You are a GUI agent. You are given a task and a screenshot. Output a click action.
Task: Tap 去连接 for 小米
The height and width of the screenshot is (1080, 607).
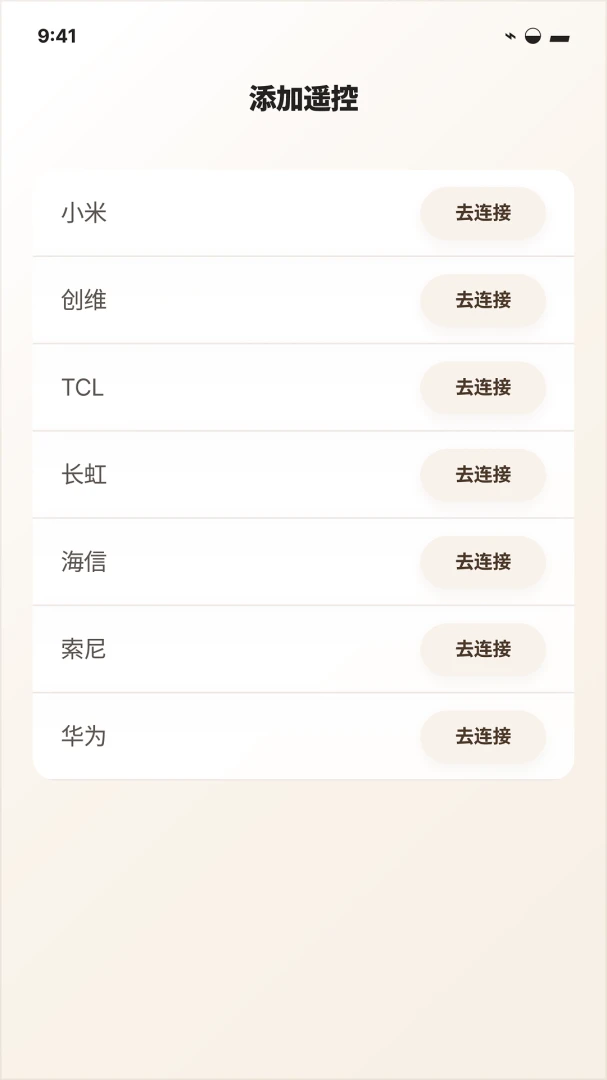[483, 213]
